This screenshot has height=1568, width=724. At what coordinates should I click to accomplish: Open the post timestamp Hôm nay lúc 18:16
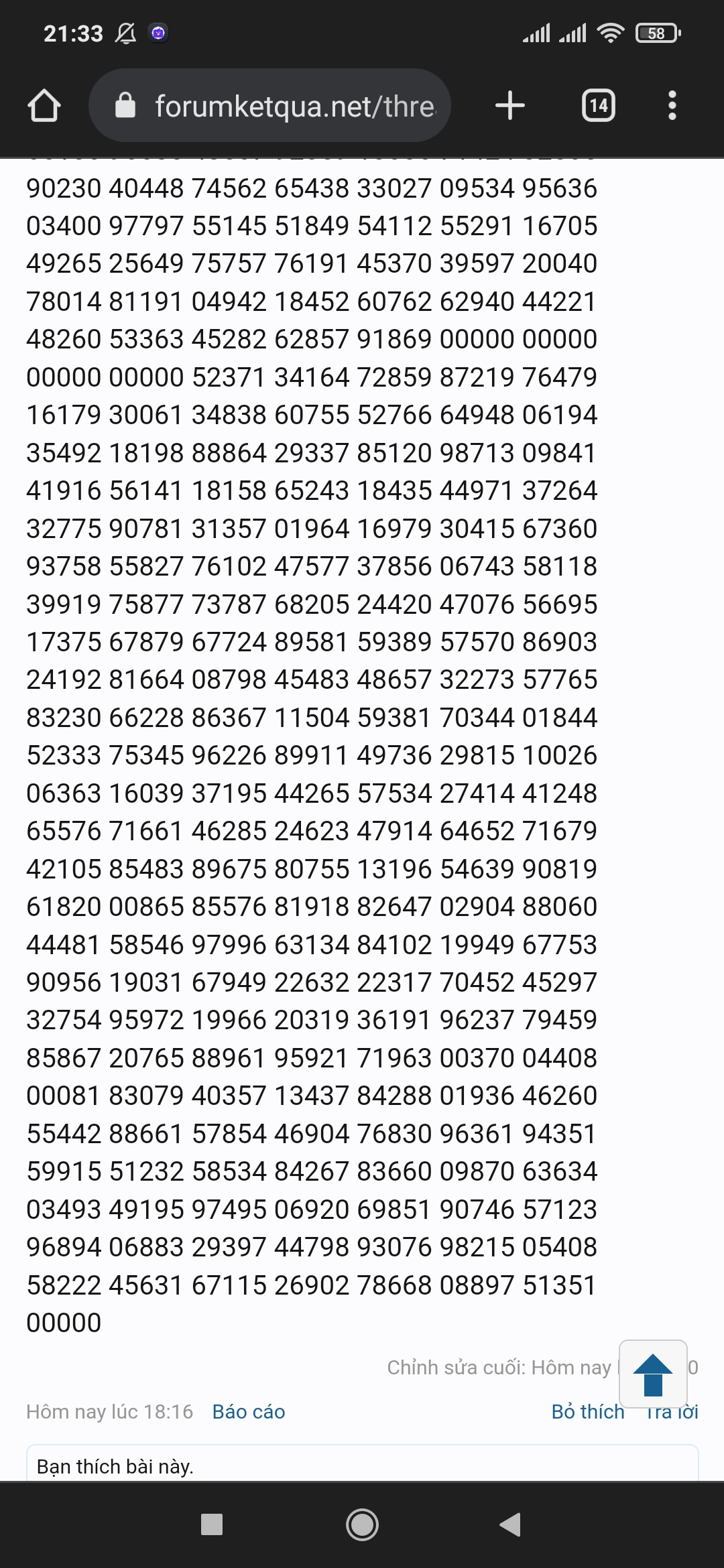tap(109, 1412)
